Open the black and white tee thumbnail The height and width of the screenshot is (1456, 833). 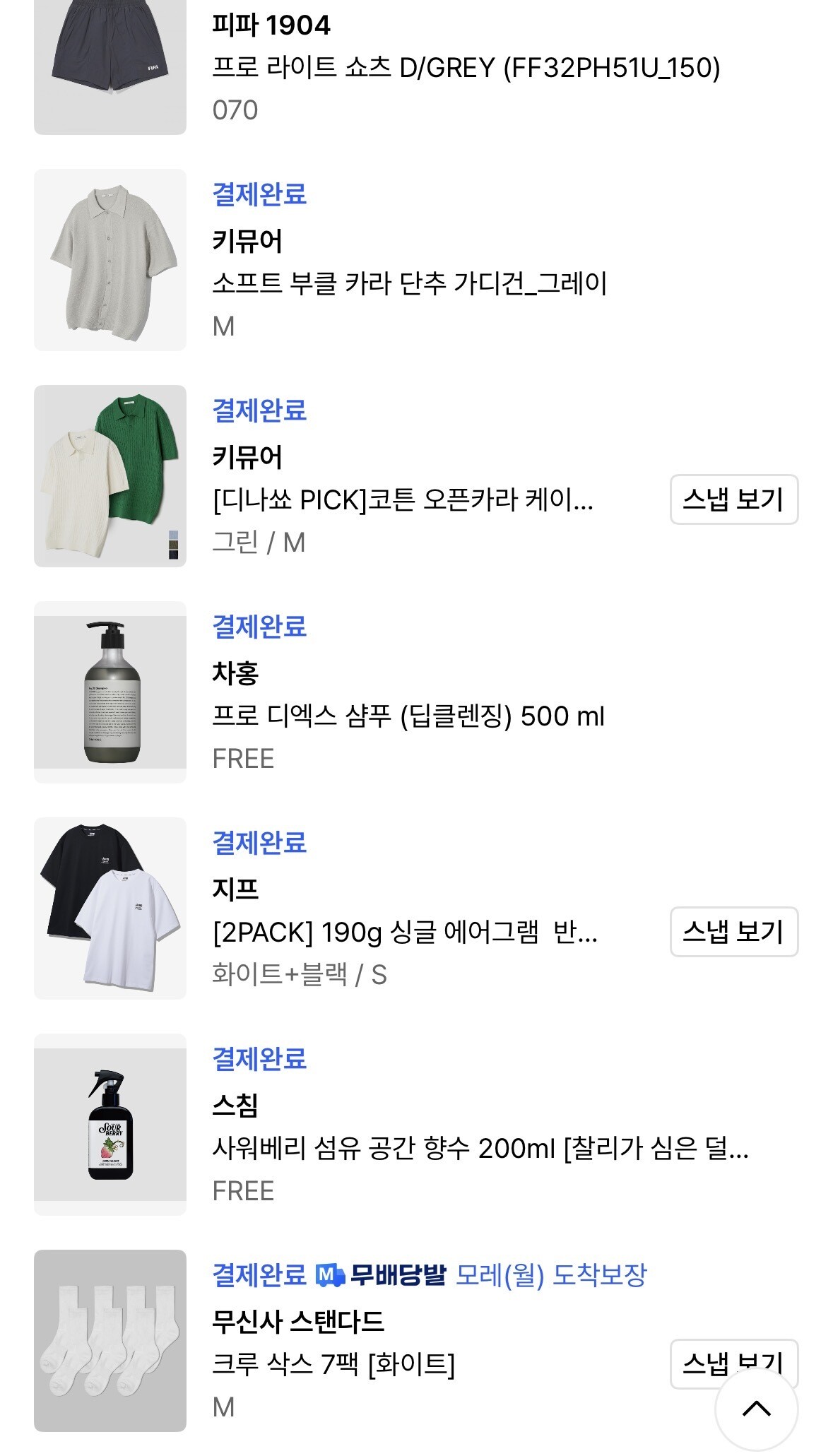point(110,908)
